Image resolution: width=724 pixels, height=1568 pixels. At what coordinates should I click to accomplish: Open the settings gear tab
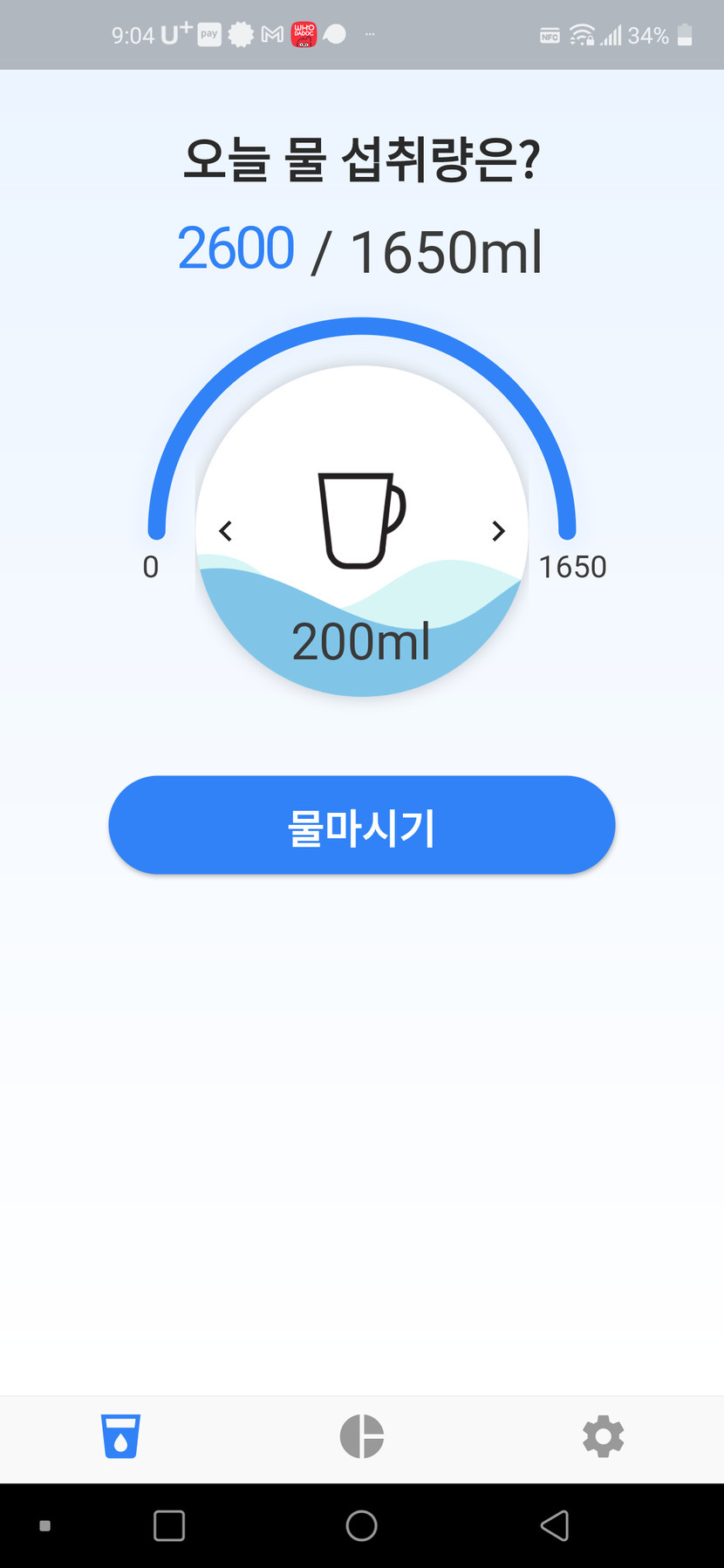pyautogui.click(x=604, y=1436)
